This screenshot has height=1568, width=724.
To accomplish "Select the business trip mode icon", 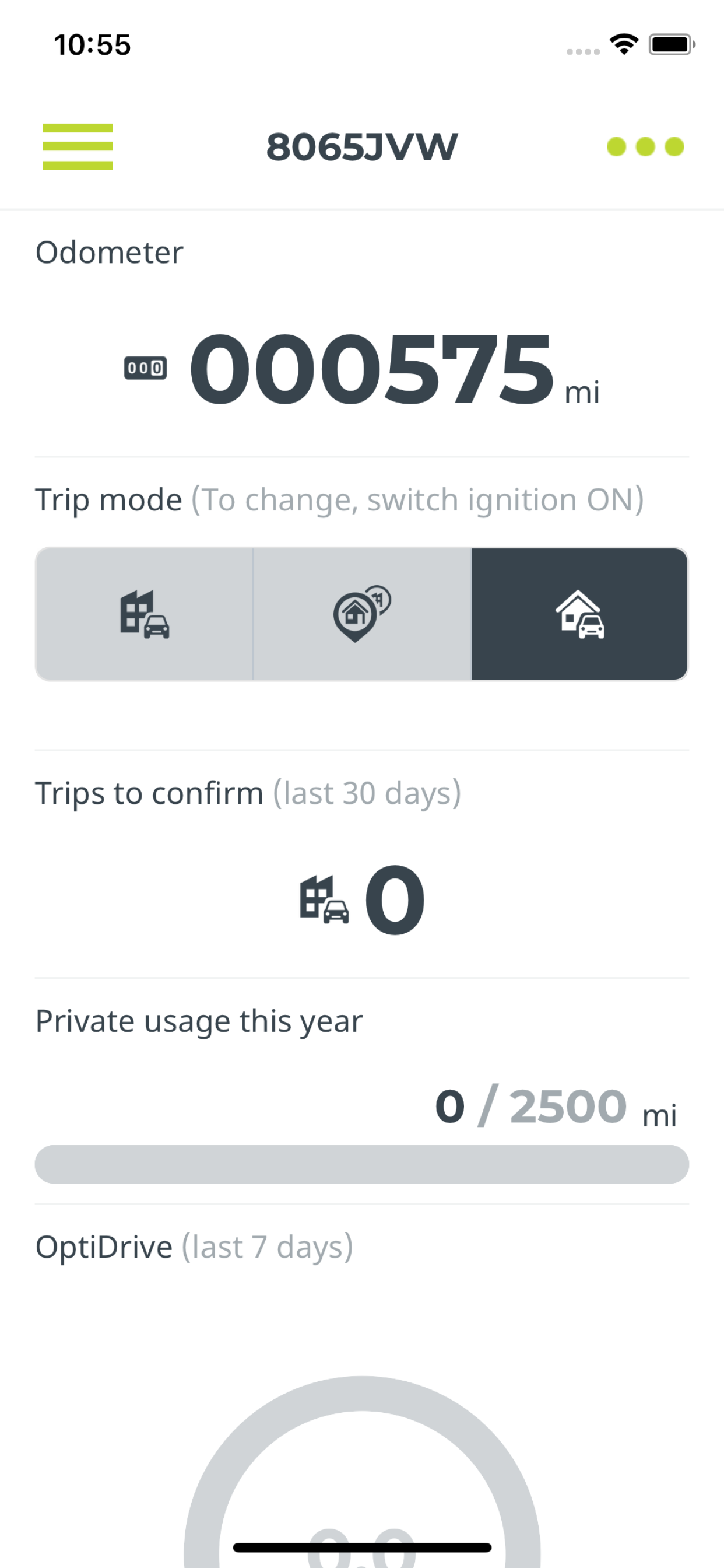I will tap(146, 615).
